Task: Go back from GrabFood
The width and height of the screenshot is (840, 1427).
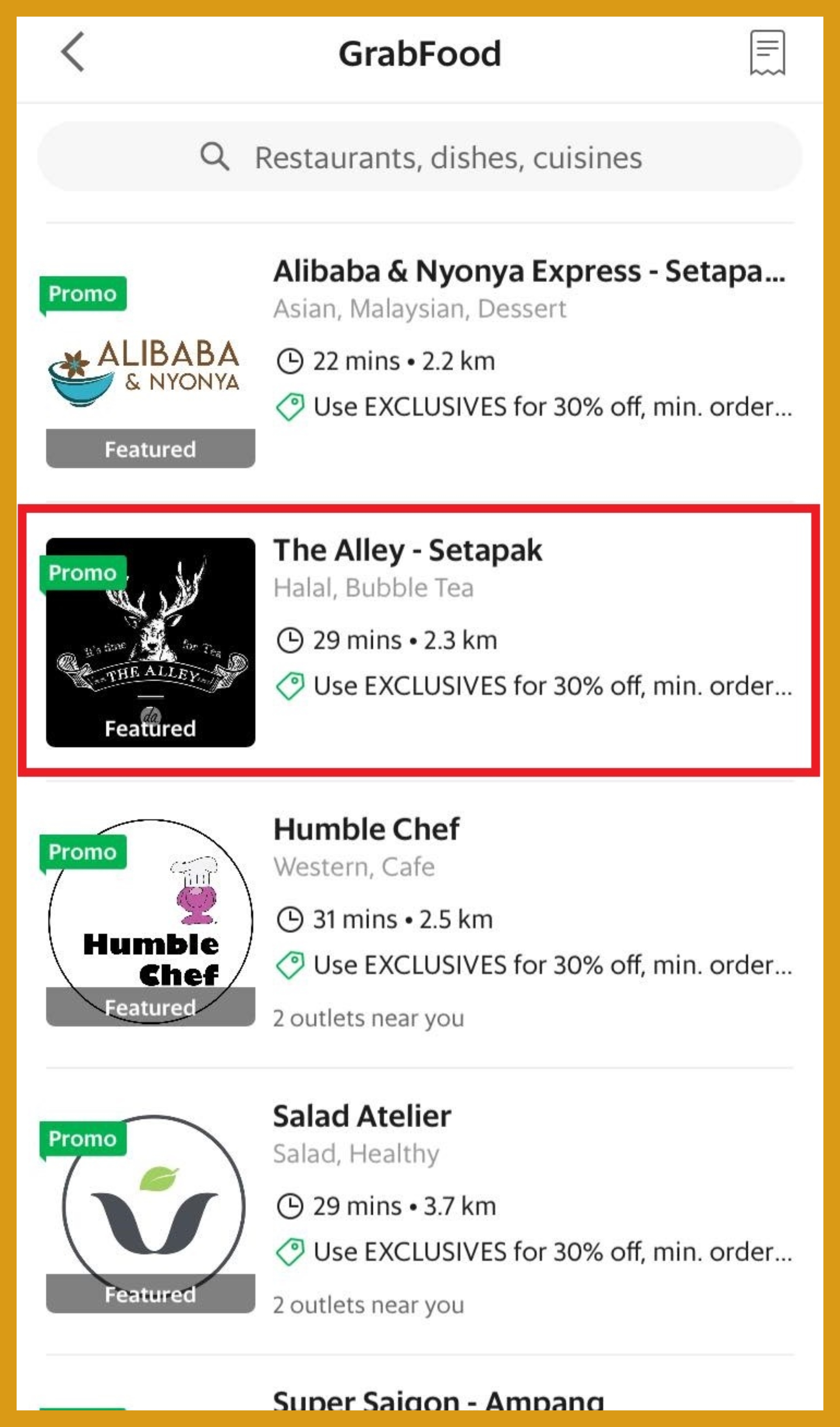Action: pyautogui.click(x=73, y=52)
